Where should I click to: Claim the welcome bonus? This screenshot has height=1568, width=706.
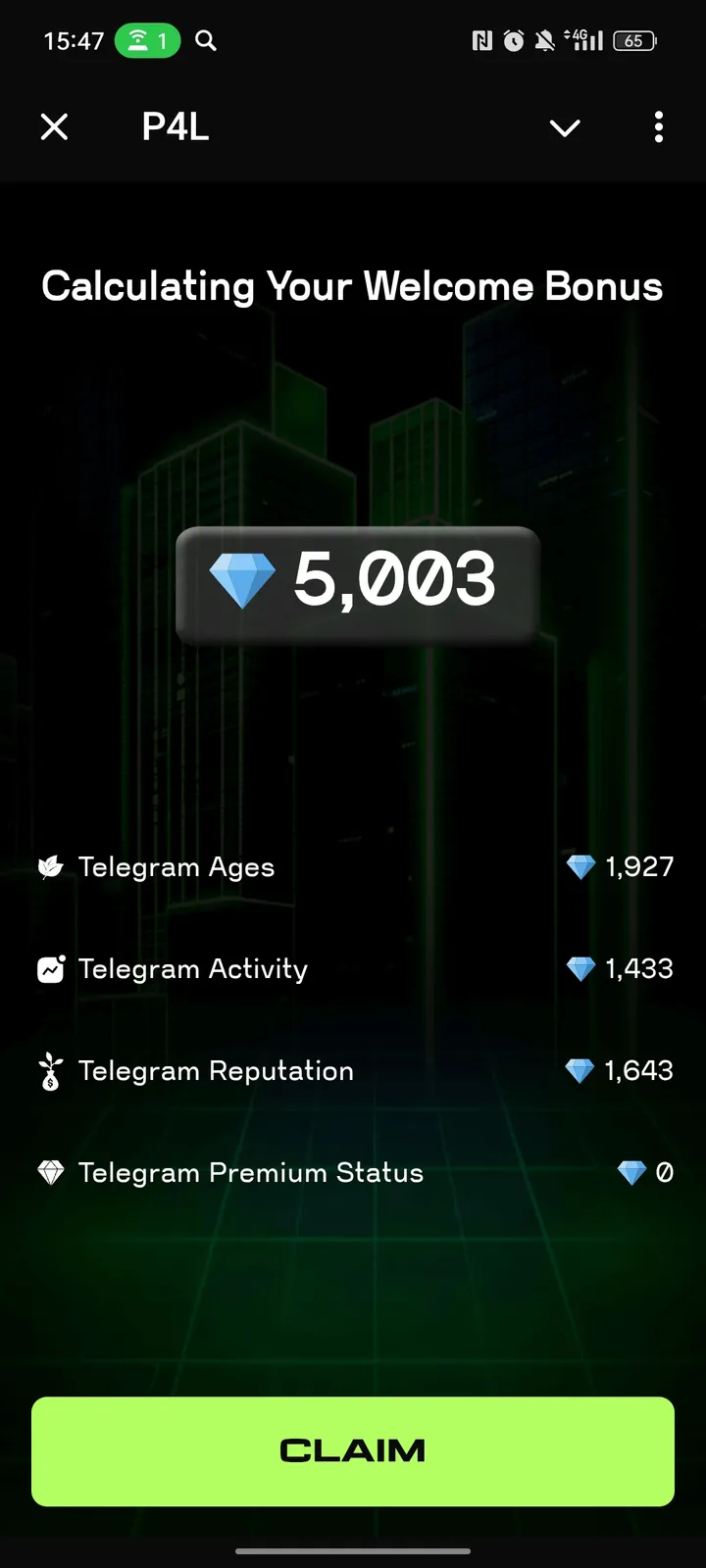point(353,1450)
